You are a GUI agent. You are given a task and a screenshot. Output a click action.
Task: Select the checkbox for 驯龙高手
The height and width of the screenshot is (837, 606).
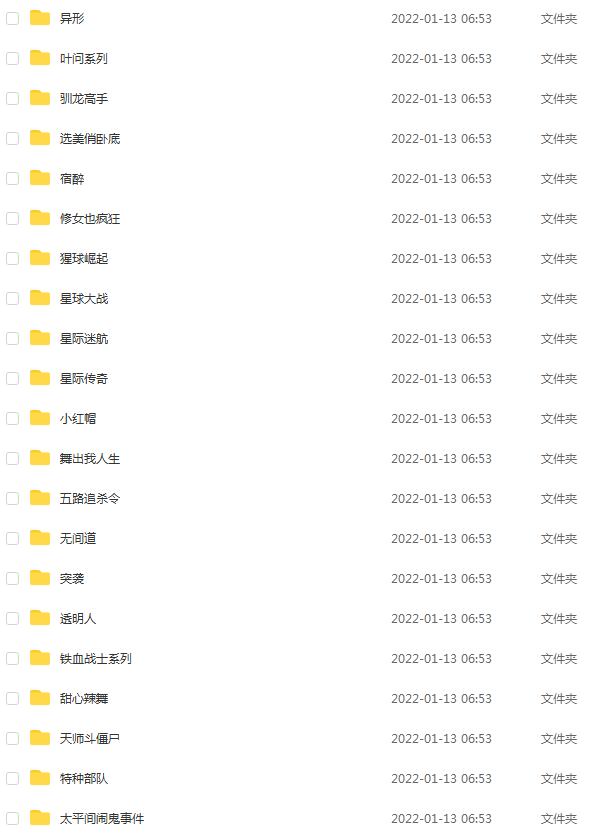(13, 98)
